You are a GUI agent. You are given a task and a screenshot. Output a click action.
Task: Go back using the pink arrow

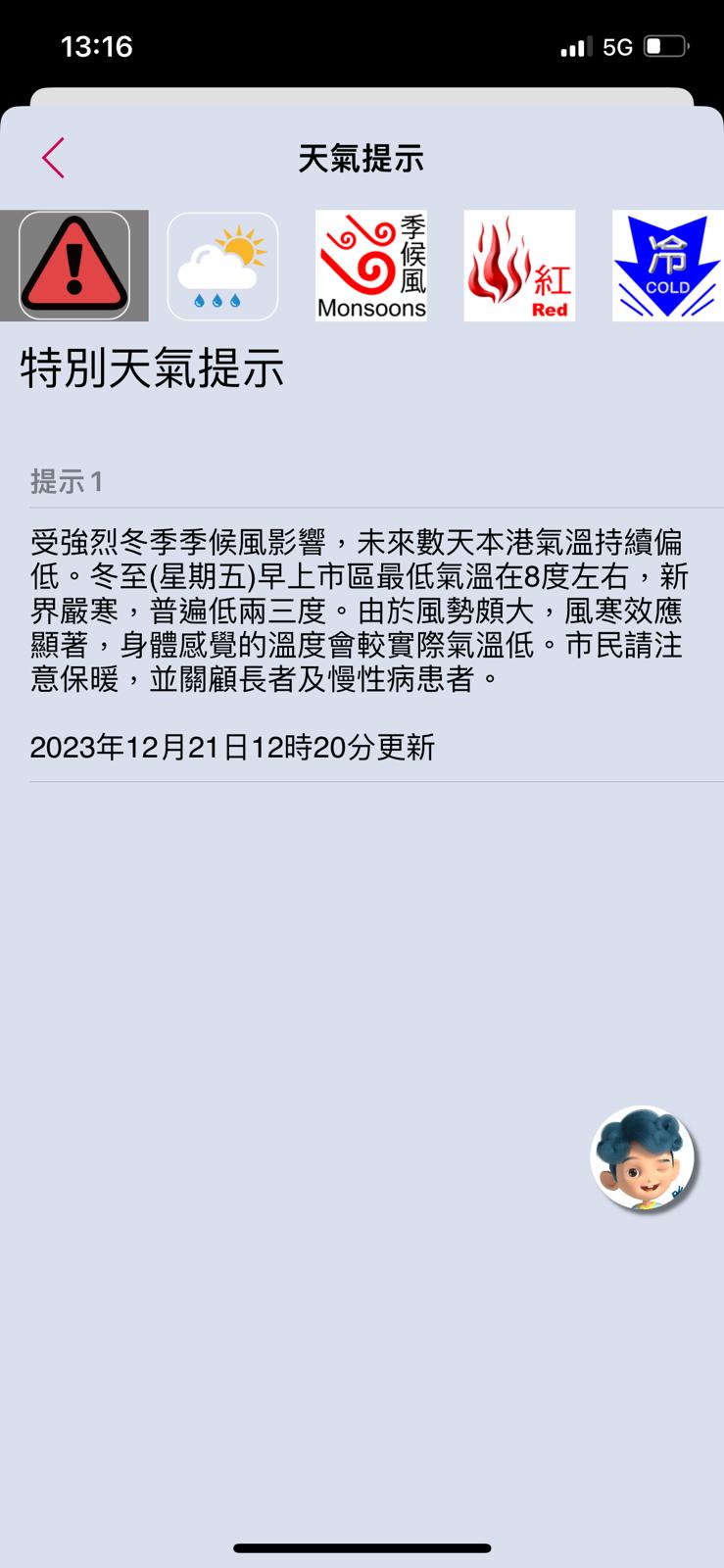click(54, 158)
